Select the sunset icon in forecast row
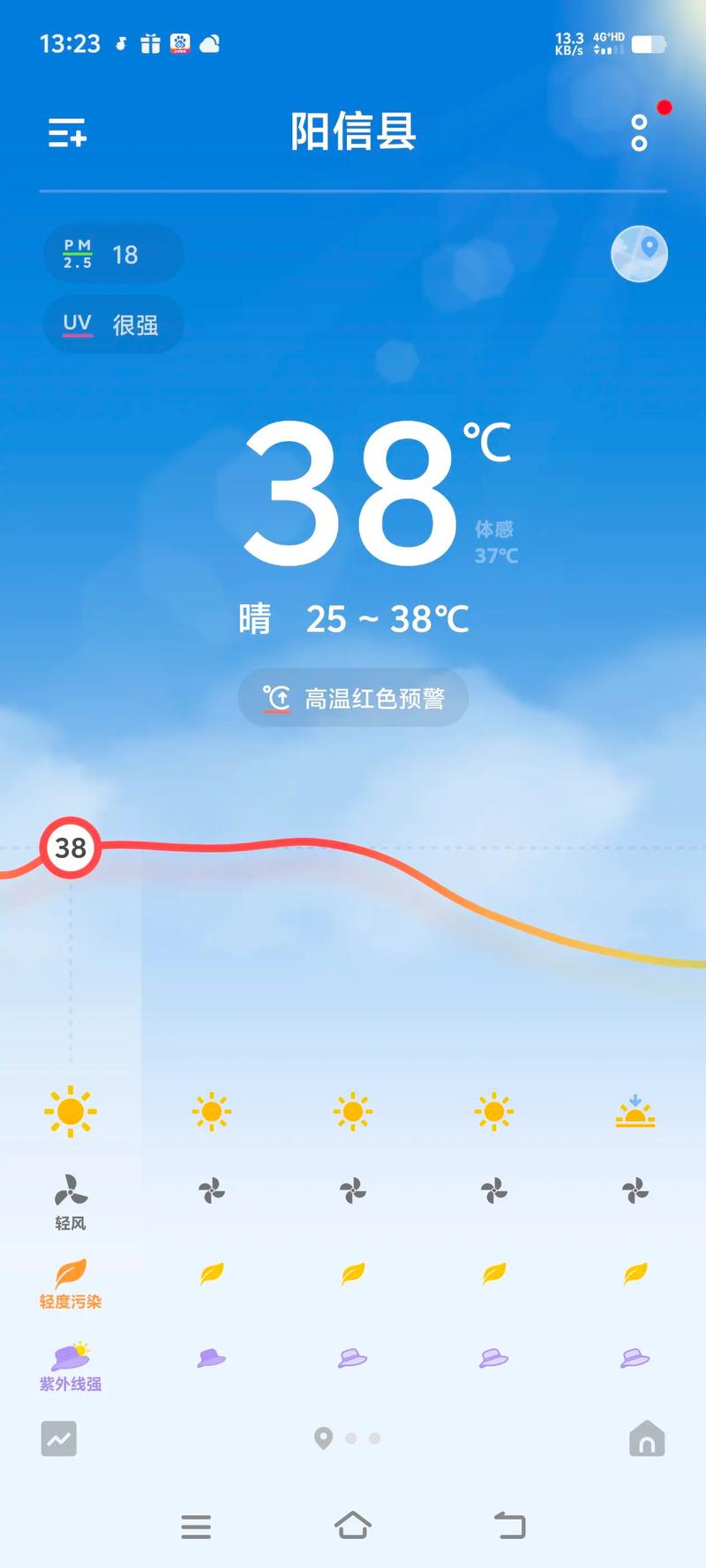This screenshot has width=706, height=1568. click(635, 1111)
